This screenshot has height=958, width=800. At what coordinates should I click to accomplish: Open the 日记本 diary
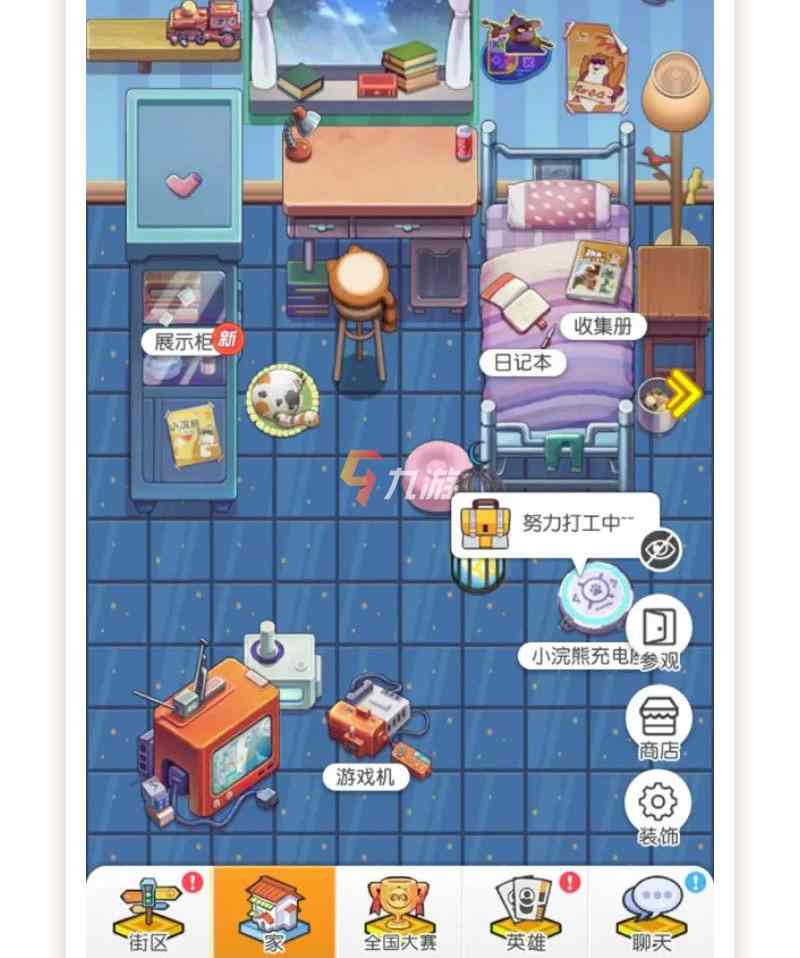click(x=523, y=362)
